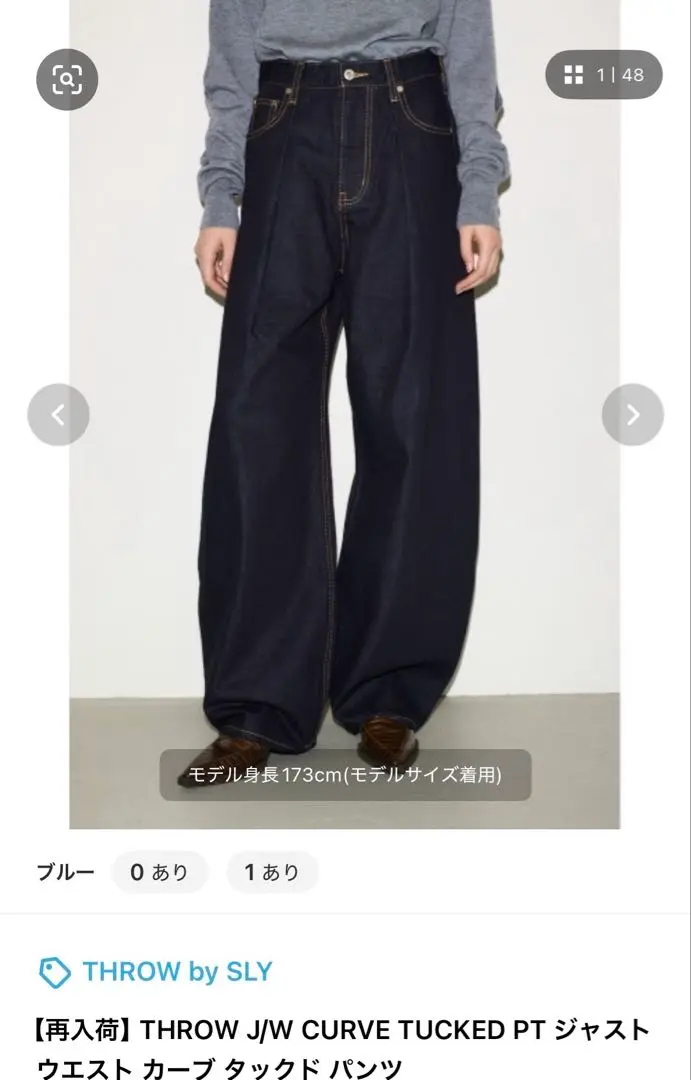Open visual image search icon
The height and width of the screenshot is (1080, 691).
click(67, 79)
